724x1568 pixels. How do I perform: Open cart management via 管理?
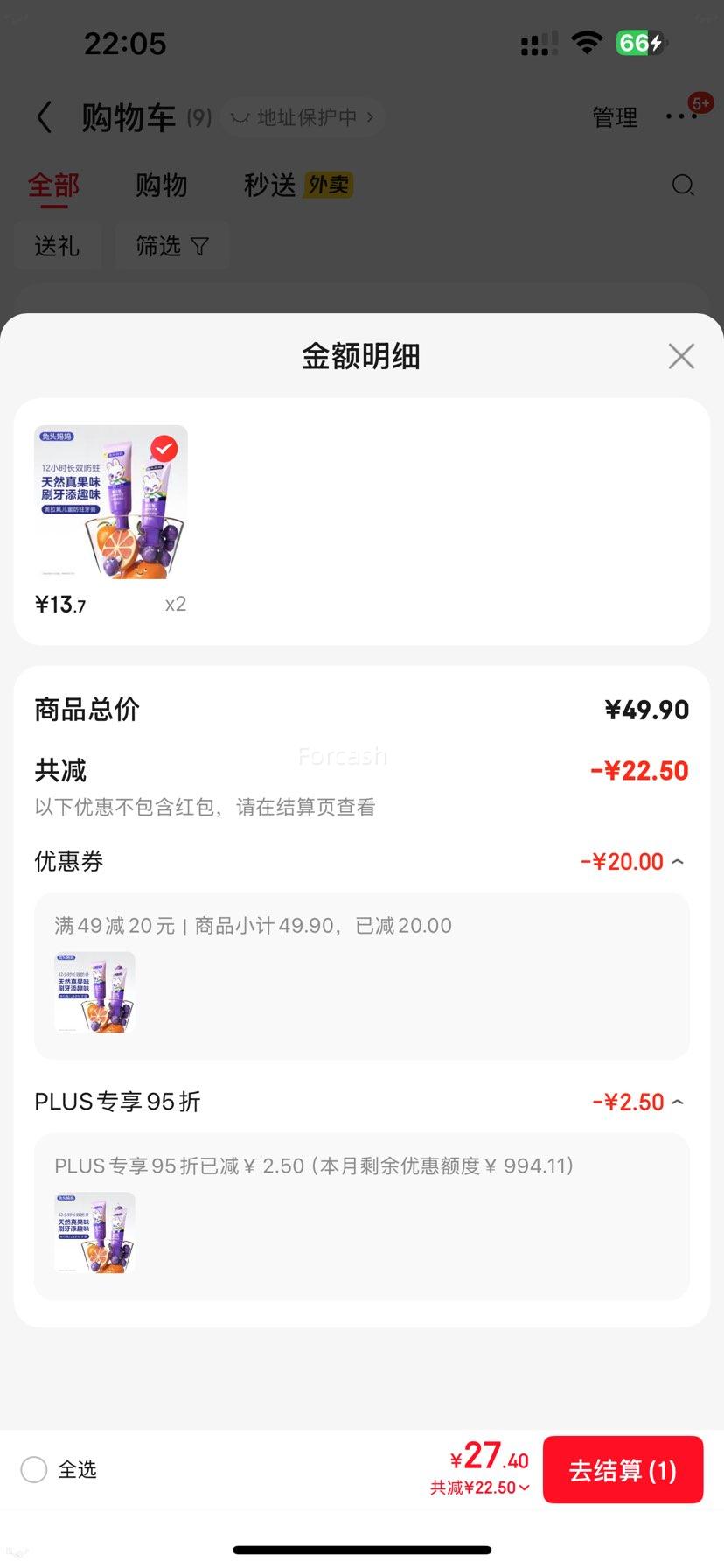tap(616, 116)
